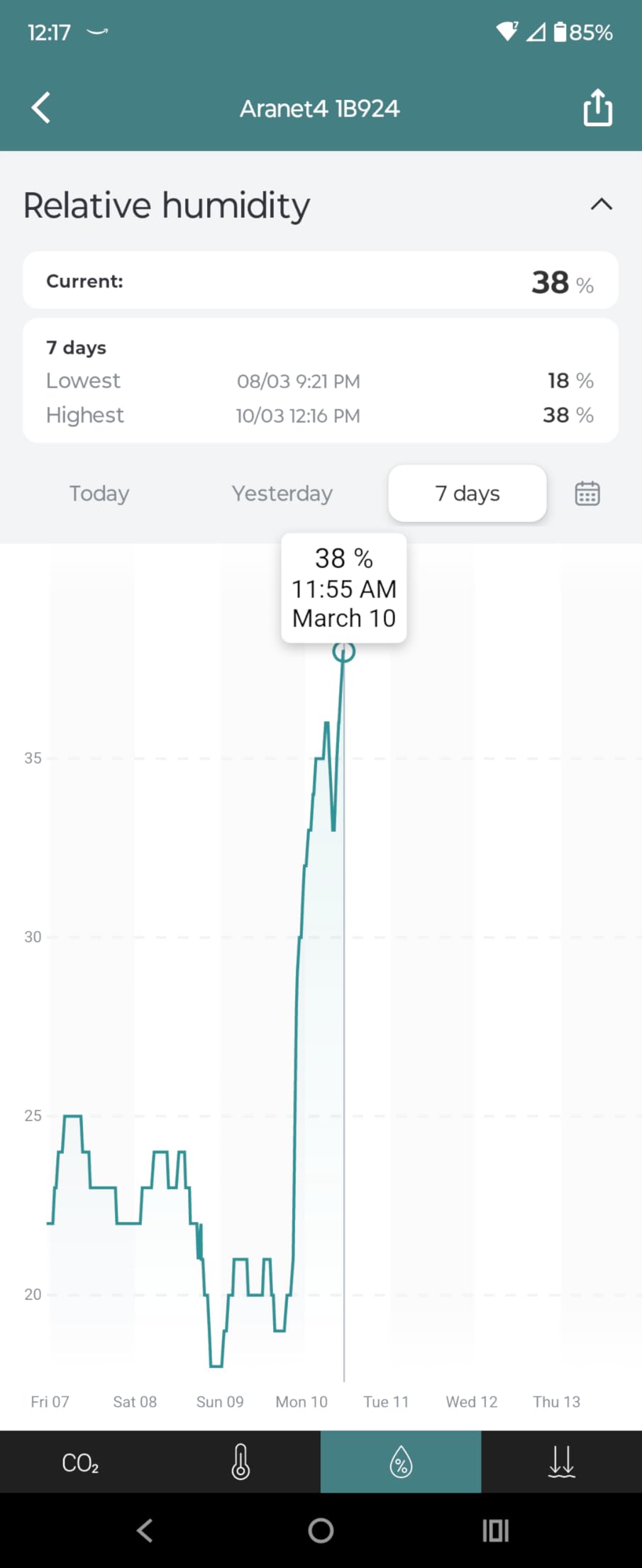
Task: Keep the 7 days range selected
Action: click(x=466, y=493)
